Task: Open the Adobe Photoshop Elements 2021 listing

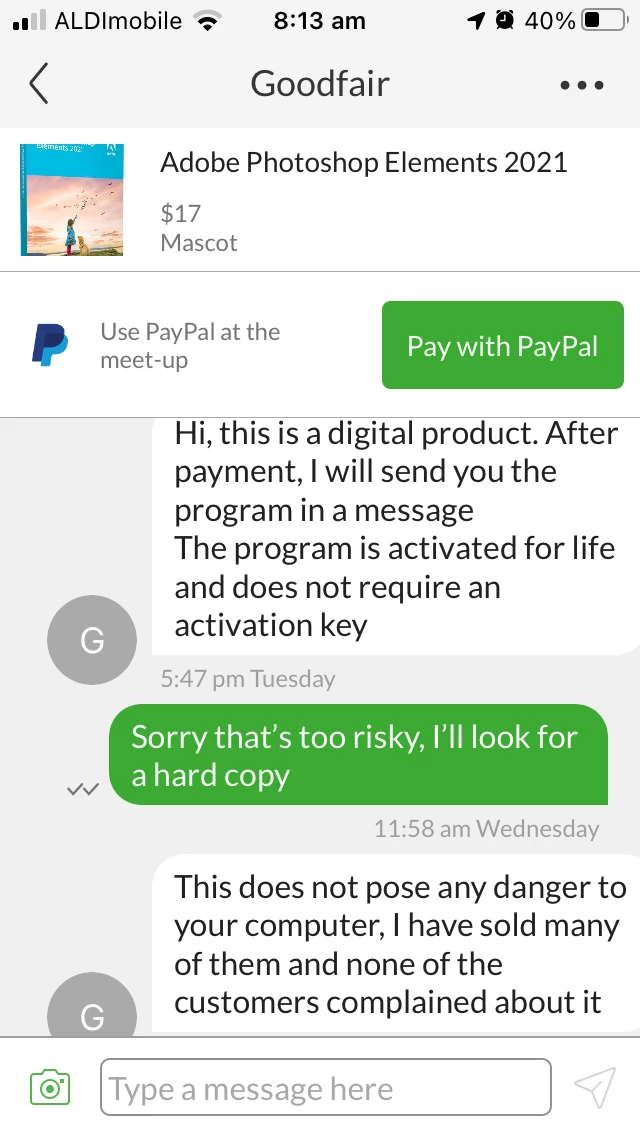Action: [363, 163]
